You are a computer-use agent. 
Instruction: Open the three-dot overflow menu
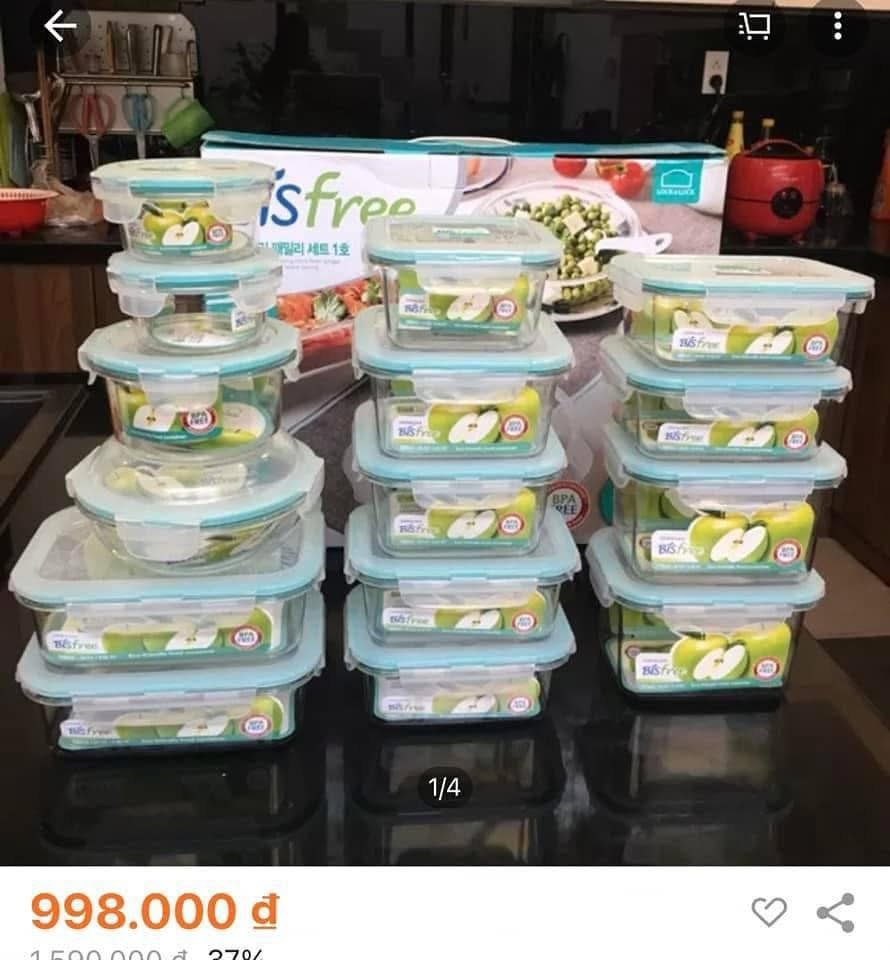tap(838, 27)
